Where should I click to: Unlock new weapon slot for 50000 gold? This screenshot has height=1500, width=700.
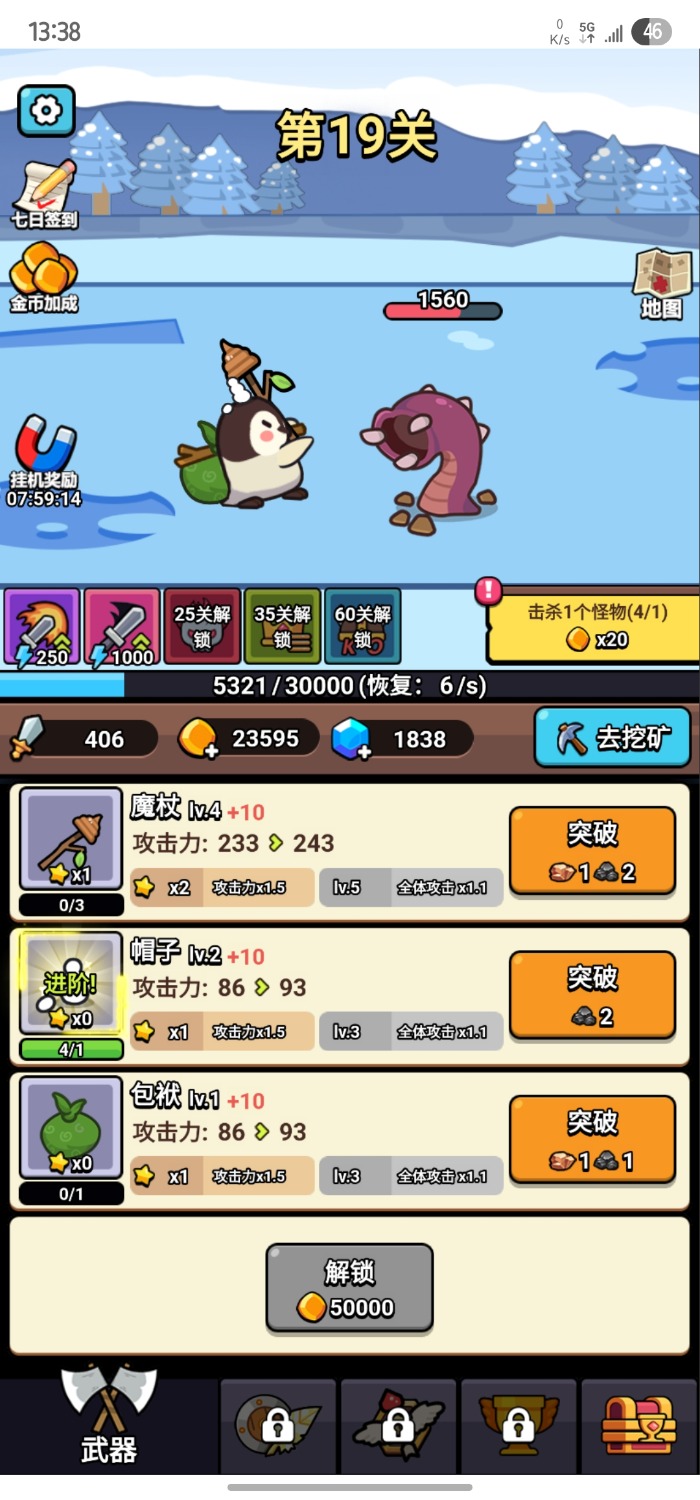(349, 1288)
